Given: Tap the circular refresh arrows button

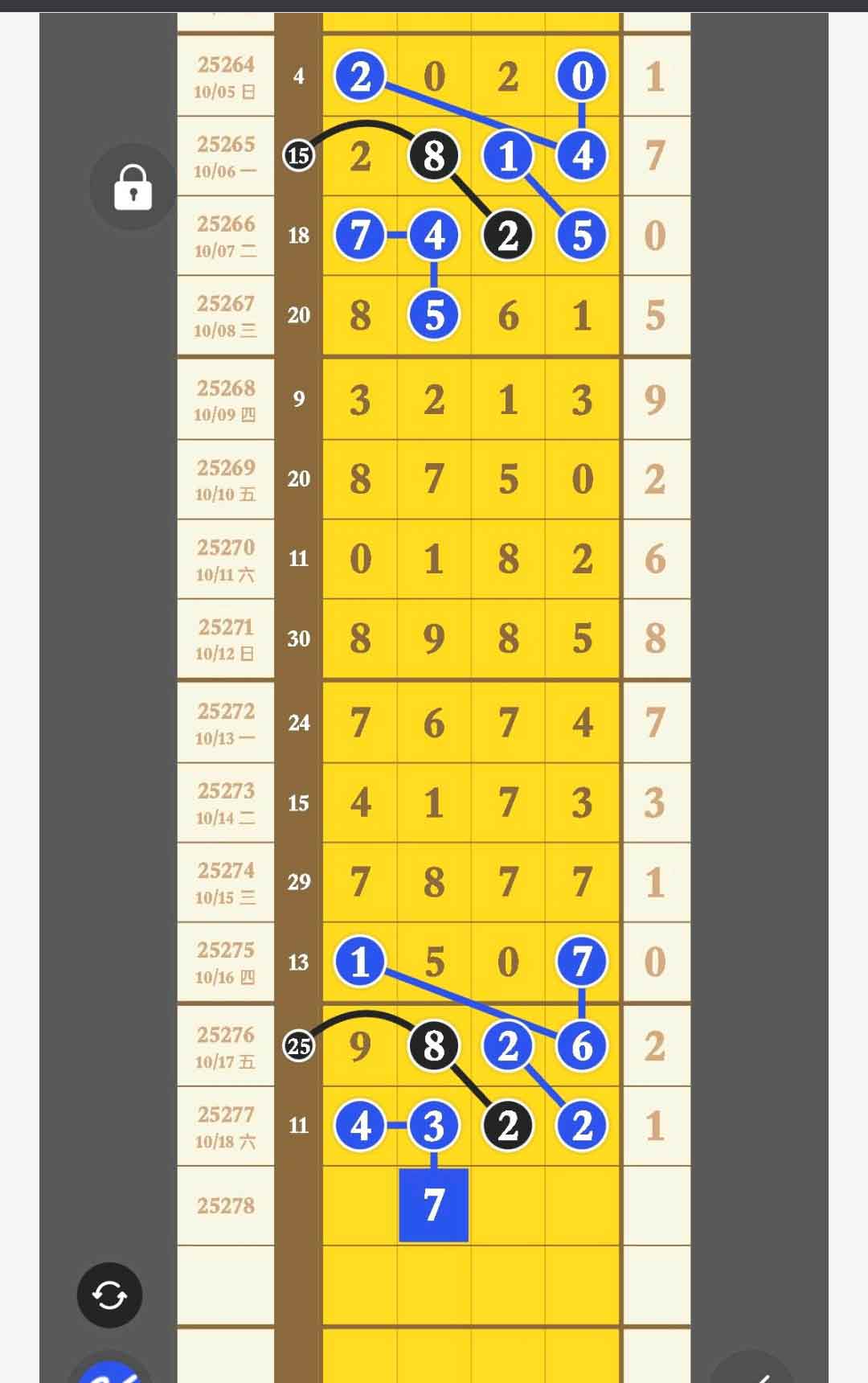Looking at the screenshot, I should click(x=109, y=1295).
